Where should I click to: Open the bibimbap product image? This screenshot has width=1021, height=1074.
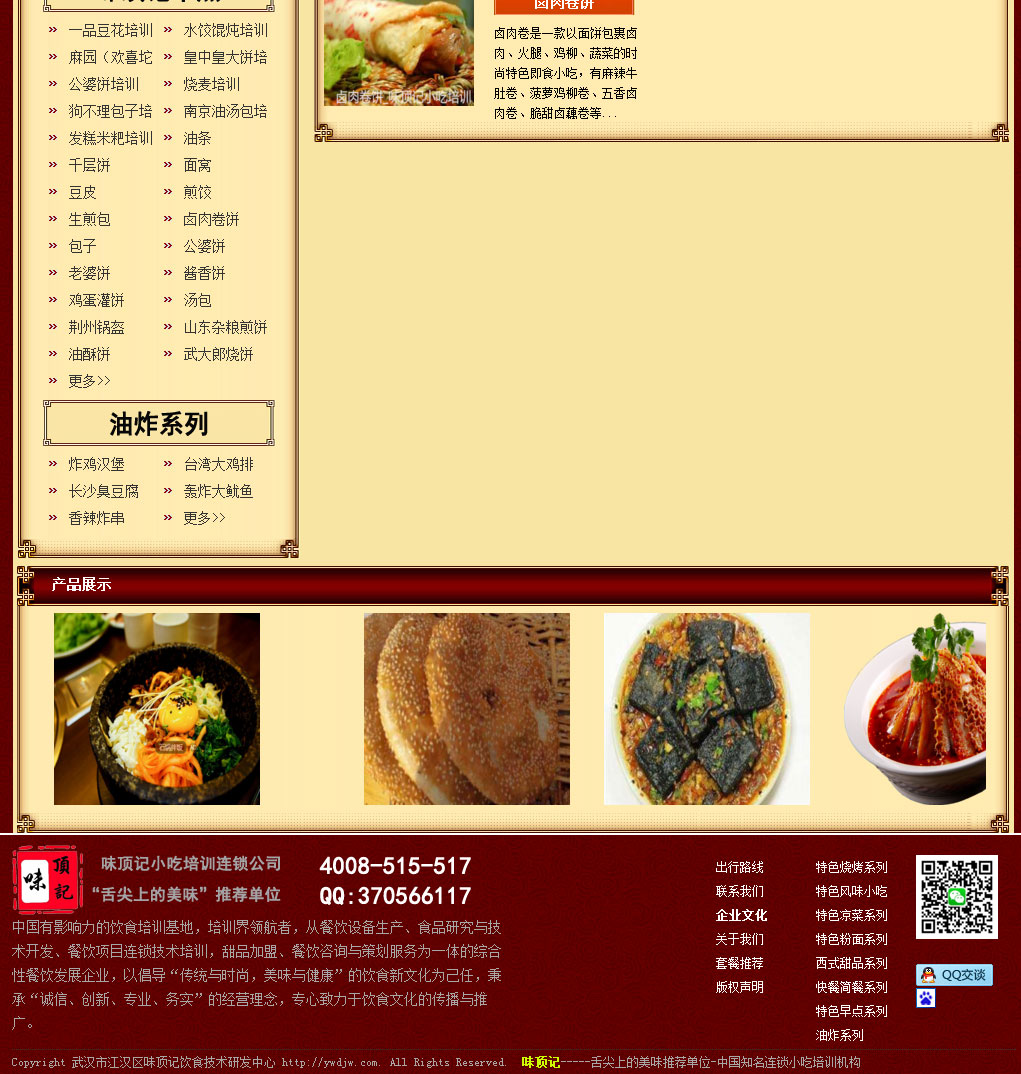157,708
